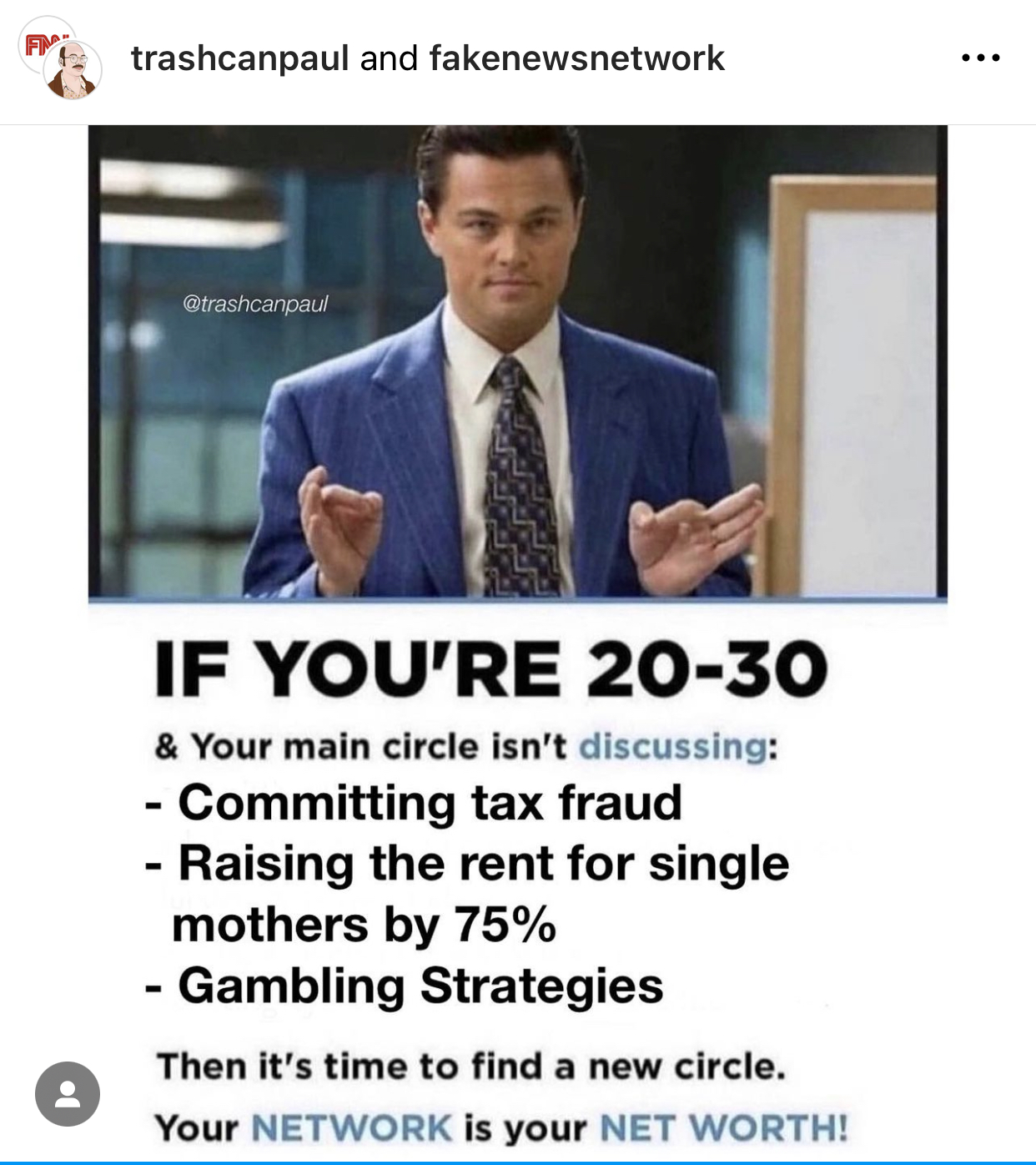1036x1165 pixels.
Task: Open the post's three-dot options menu
Action: coord(980,58)
